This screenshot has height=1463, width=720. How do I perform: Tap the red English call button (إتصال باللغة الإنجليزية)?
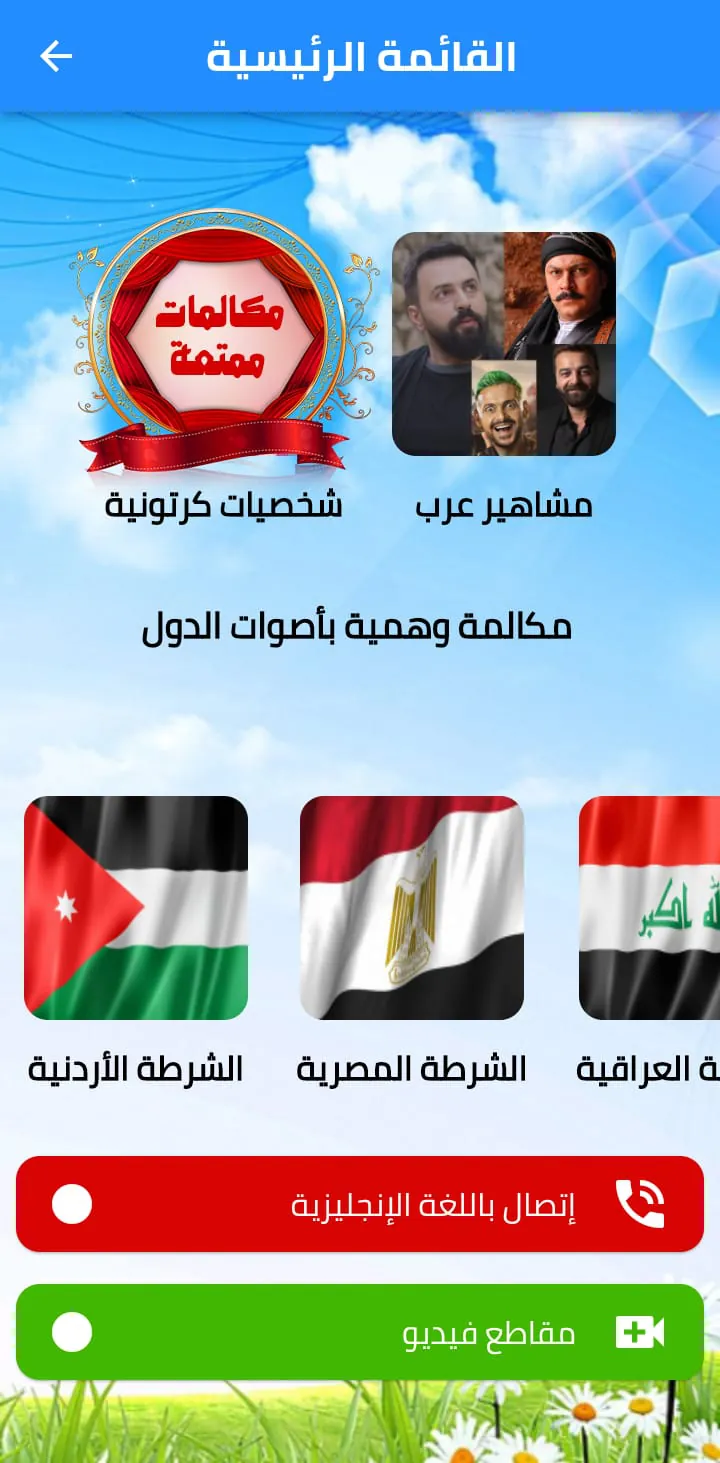click(x=360, y=1204)
